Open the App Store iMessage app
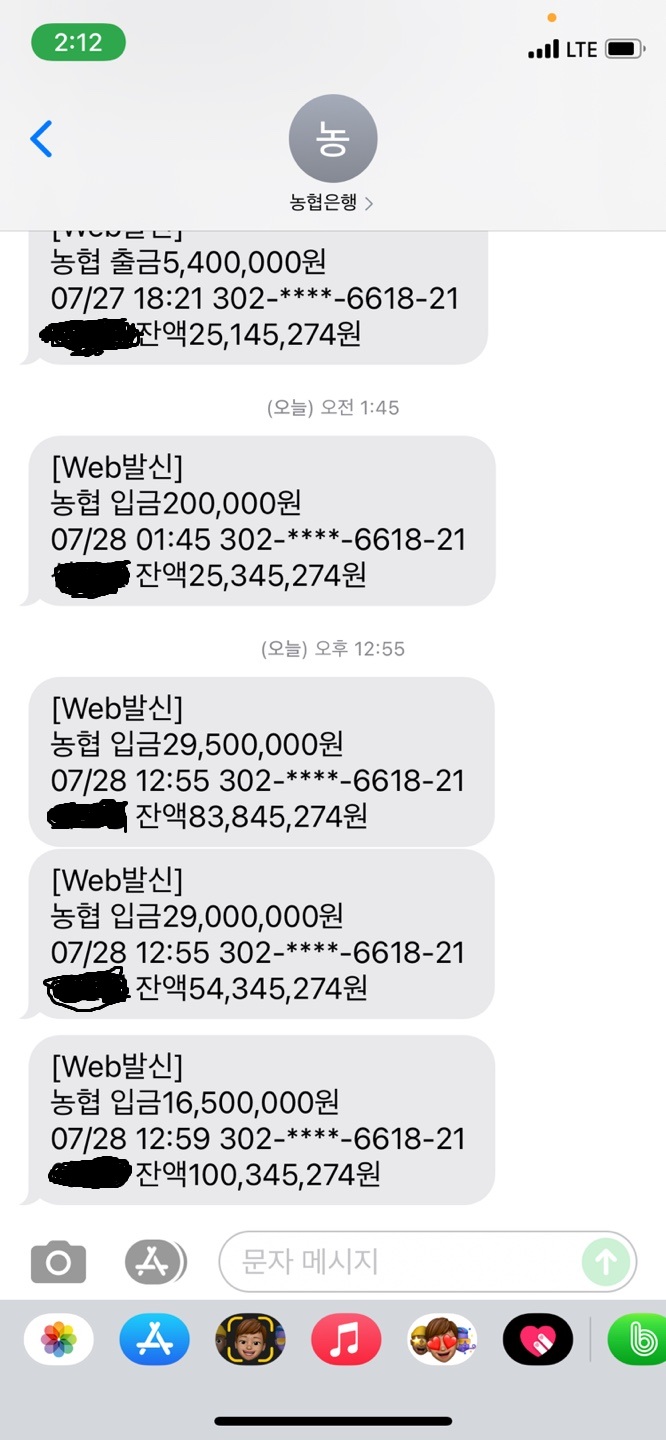The width and height of the screenshot is (666, 1440). point(154,1340)
